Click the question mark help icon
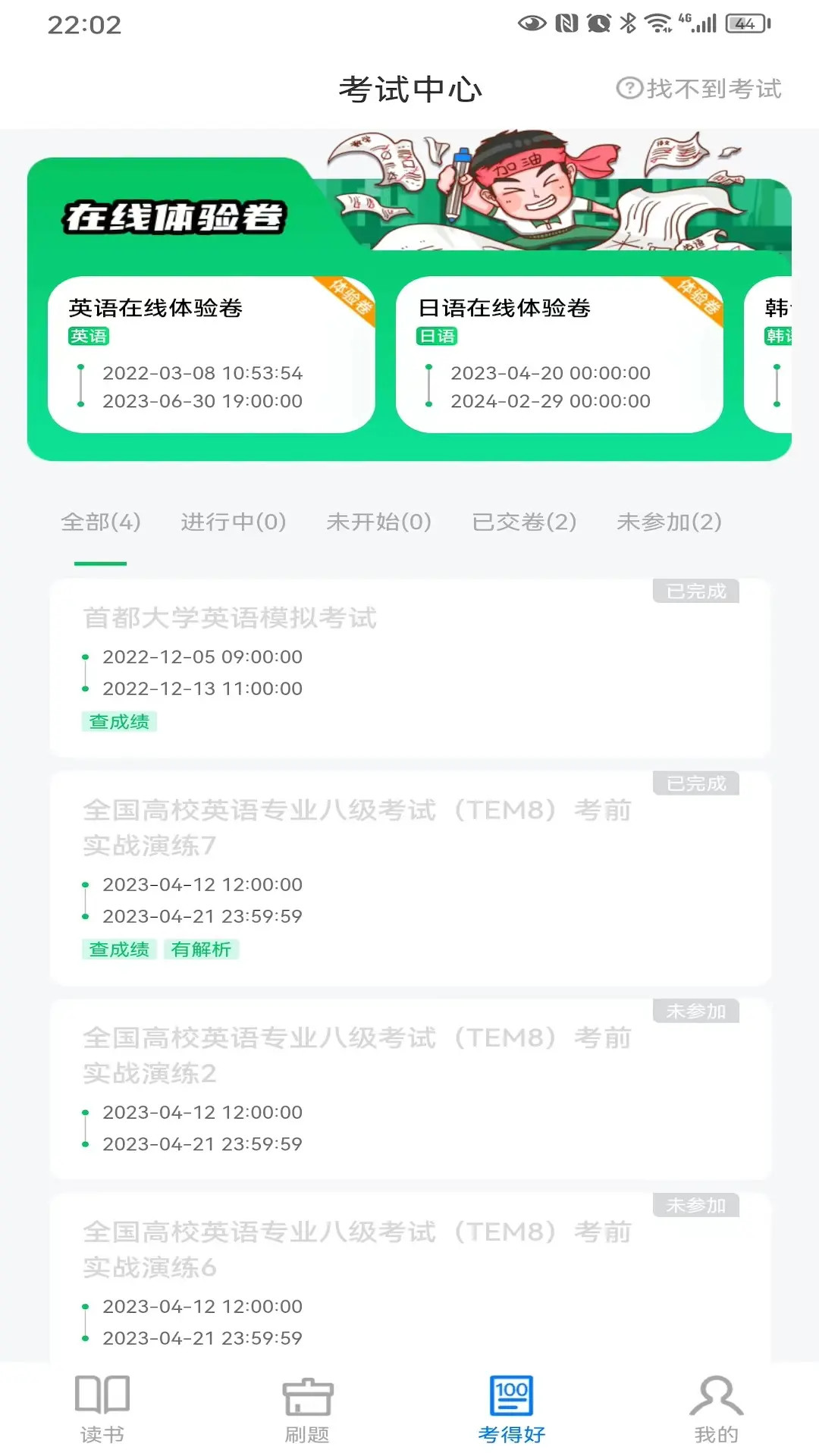This screenshot has width=819, height=1456. point(629,89)
